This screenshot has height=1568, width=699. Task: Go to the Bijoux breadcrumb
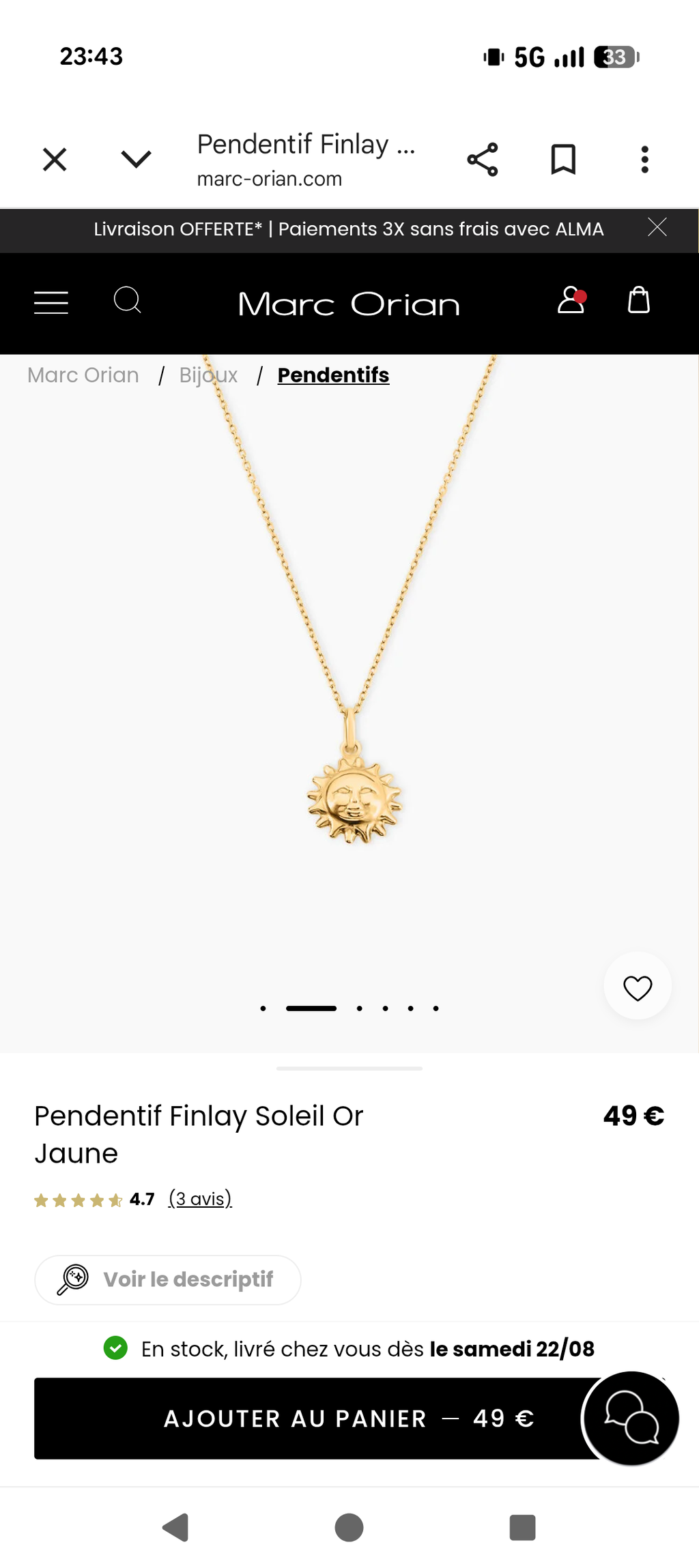pos(208,375)
